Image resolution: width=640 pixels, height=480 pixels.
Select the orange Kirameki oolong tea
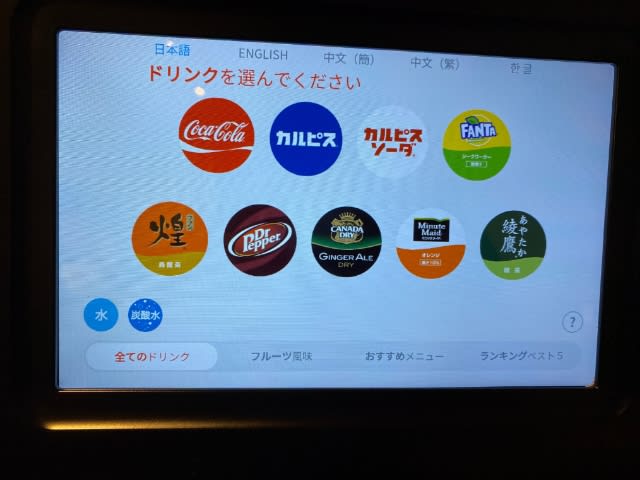coord(170,238)
